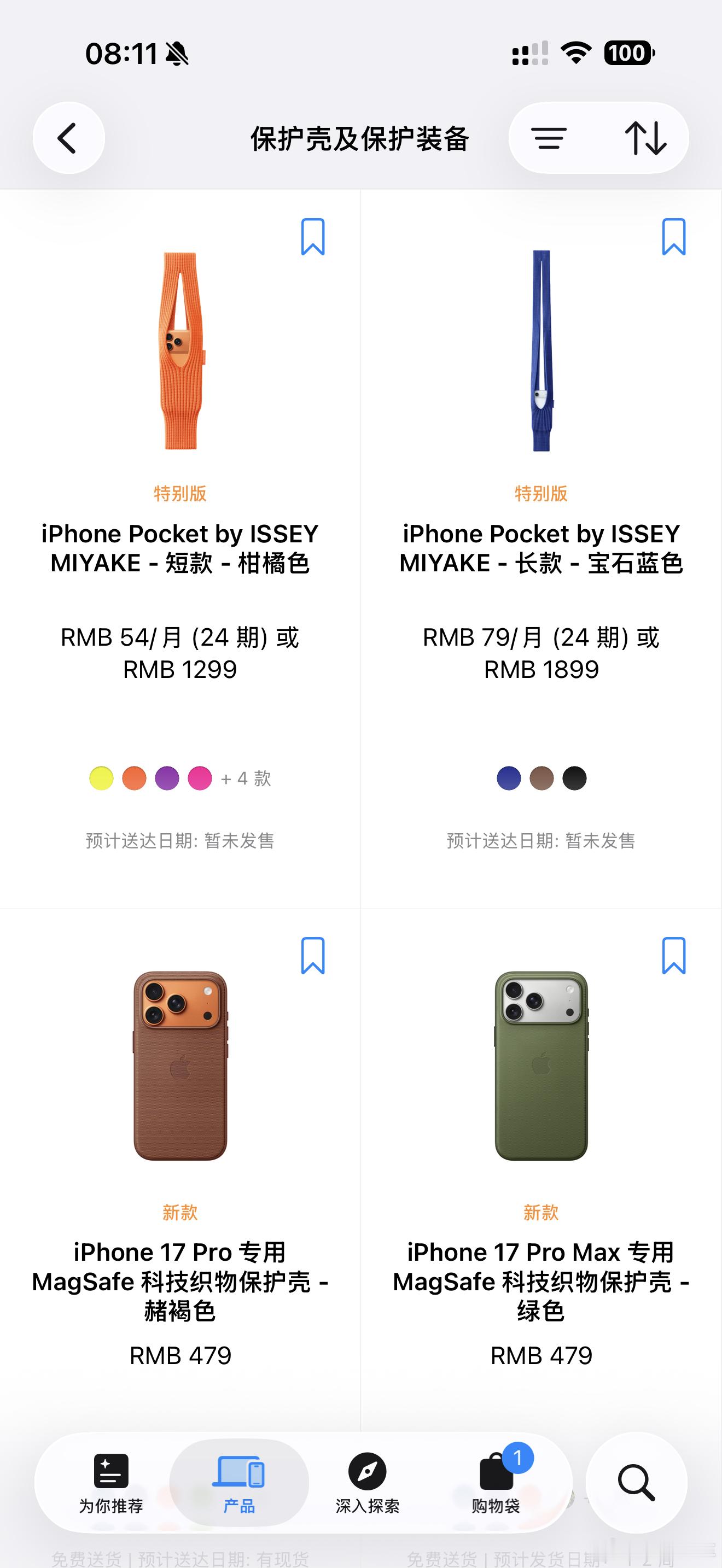The width and height of the screenshot is (722, 1568).
Task: Open the filter options icon
Action: coord(549,138)
